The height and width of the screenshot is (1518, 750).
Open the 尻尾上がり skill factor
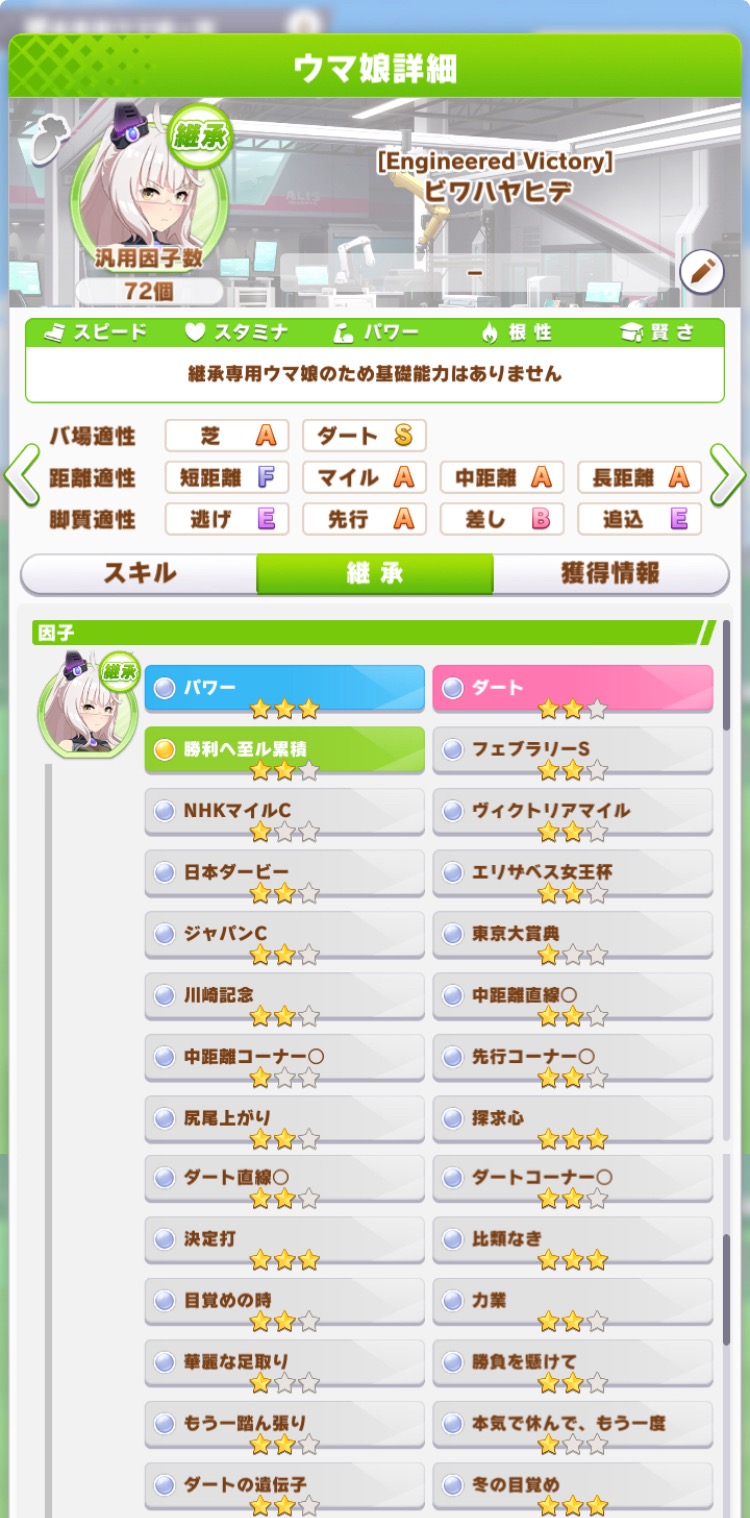coord(284,1118)
